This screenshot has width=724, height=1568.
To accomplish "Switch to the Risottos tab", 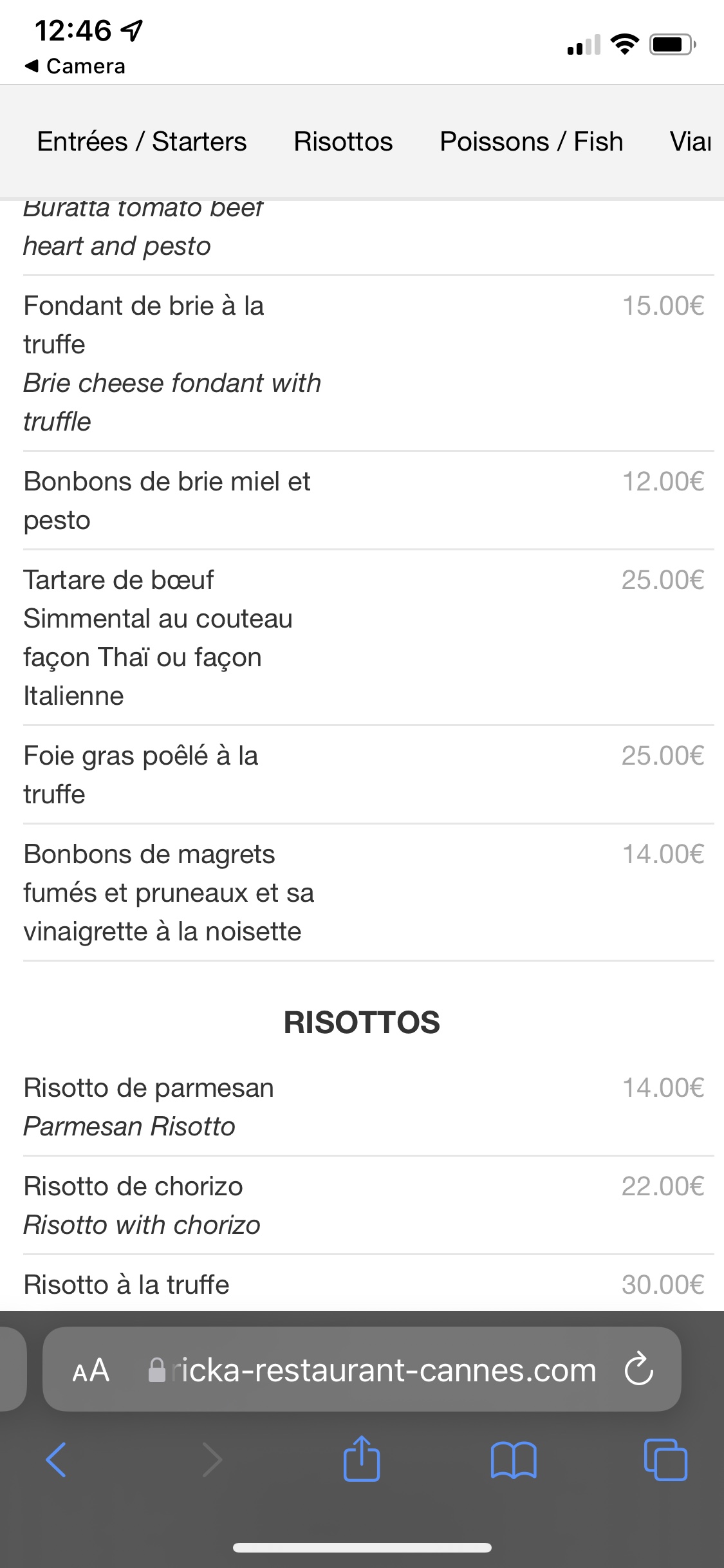I will click(343, 142).
